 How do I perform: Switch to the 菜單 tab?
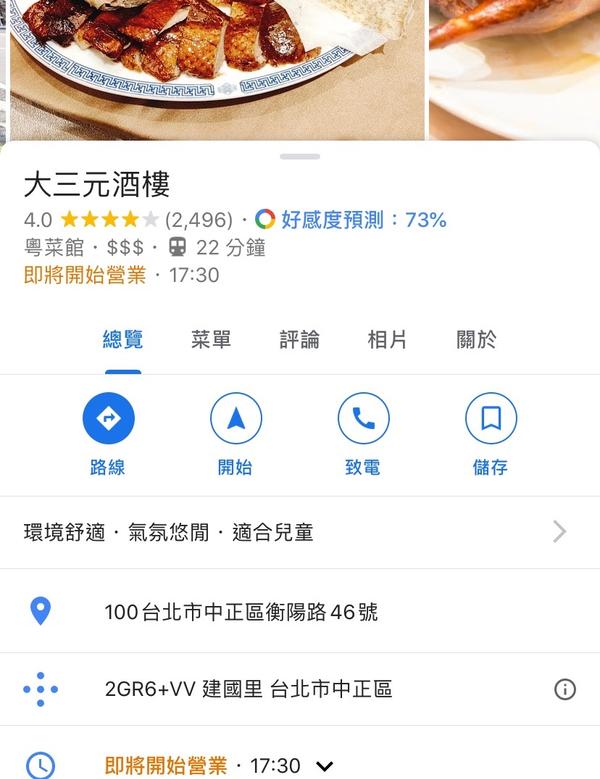point(211,340)
